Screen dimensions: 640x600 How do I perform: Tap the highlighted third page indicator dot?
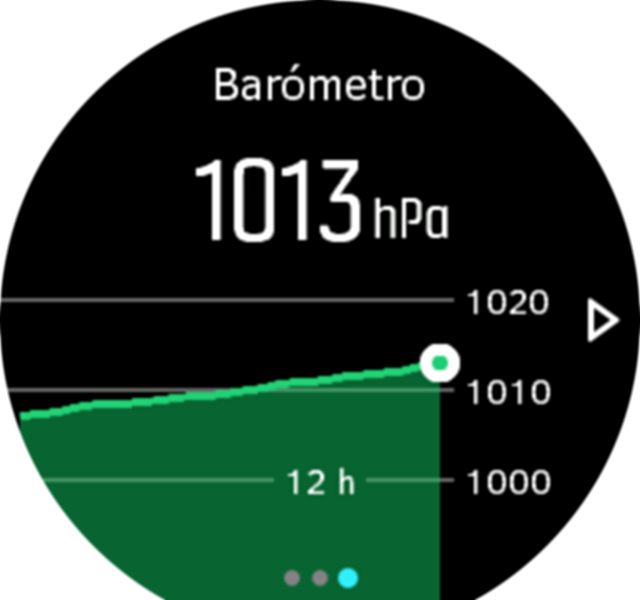point(348,577)
